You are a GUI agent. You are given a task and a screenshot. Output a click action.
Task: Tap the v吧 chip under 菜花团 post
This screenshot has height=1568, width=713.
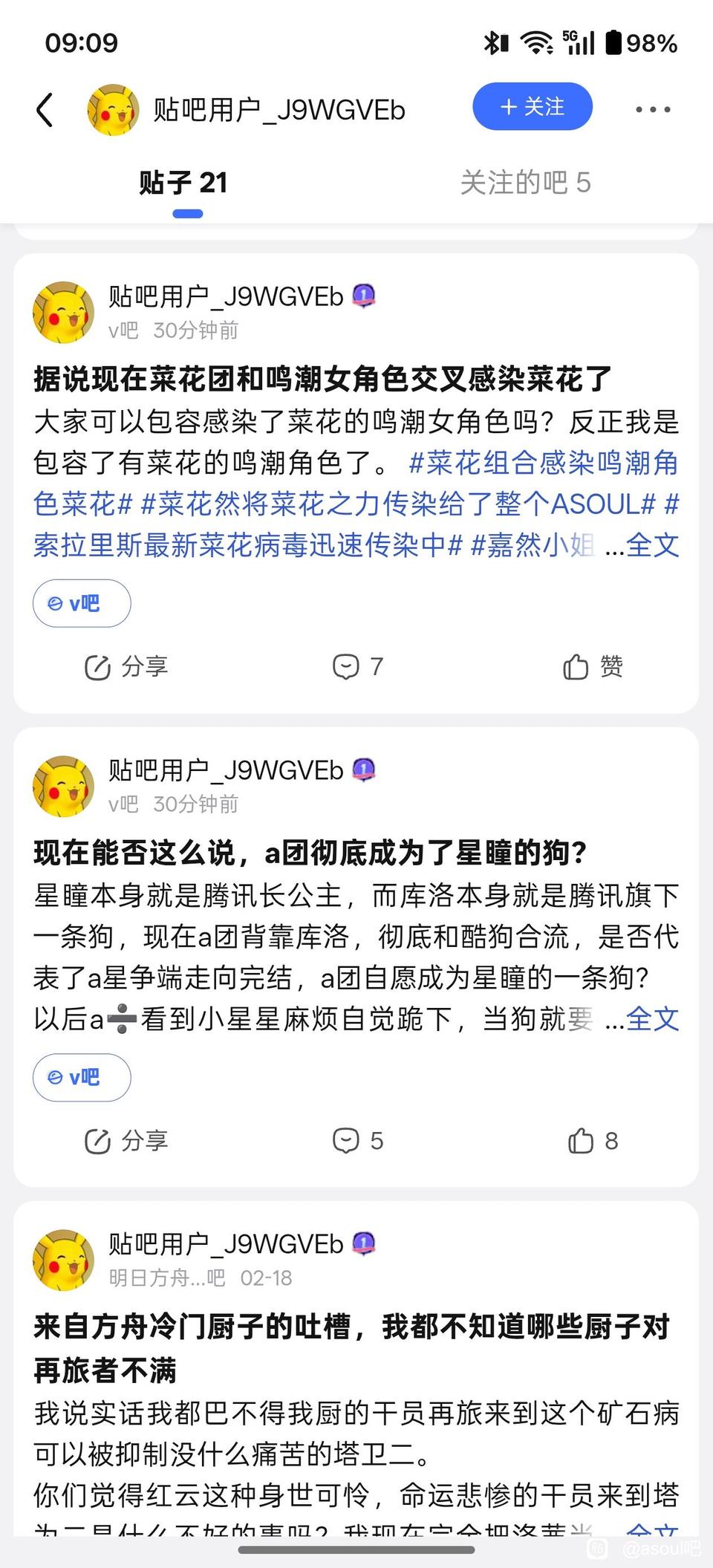[82, 603]
